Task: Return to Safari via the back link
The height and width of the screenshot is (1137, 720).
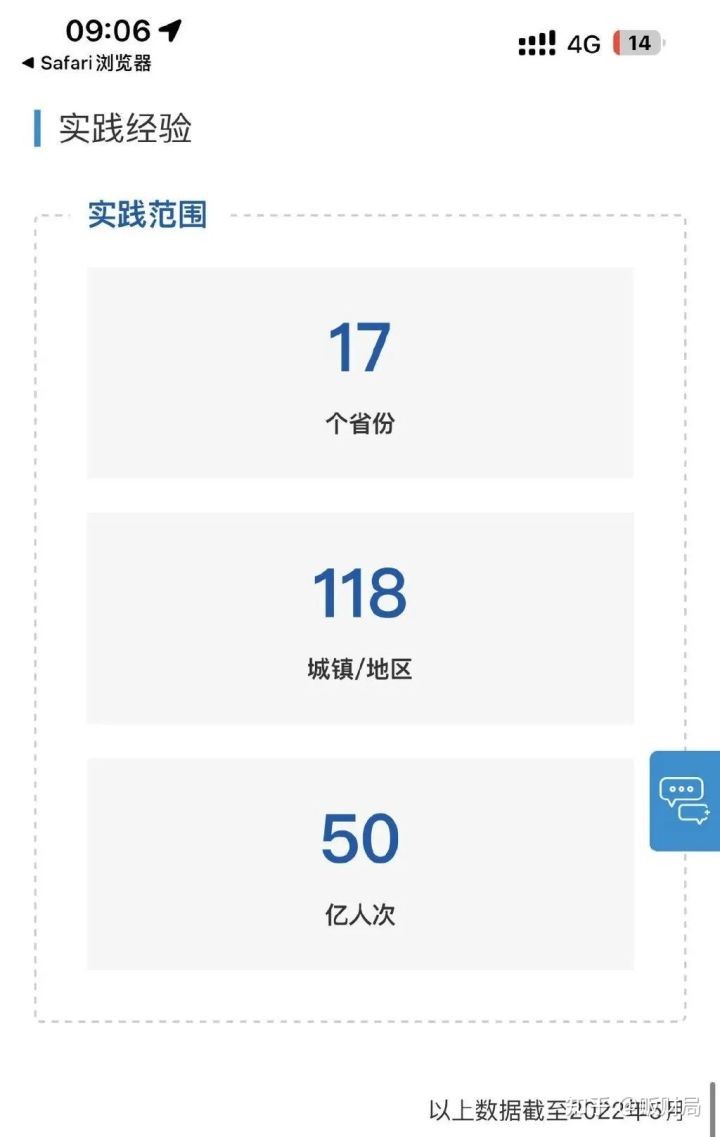Action: (86, 63)
